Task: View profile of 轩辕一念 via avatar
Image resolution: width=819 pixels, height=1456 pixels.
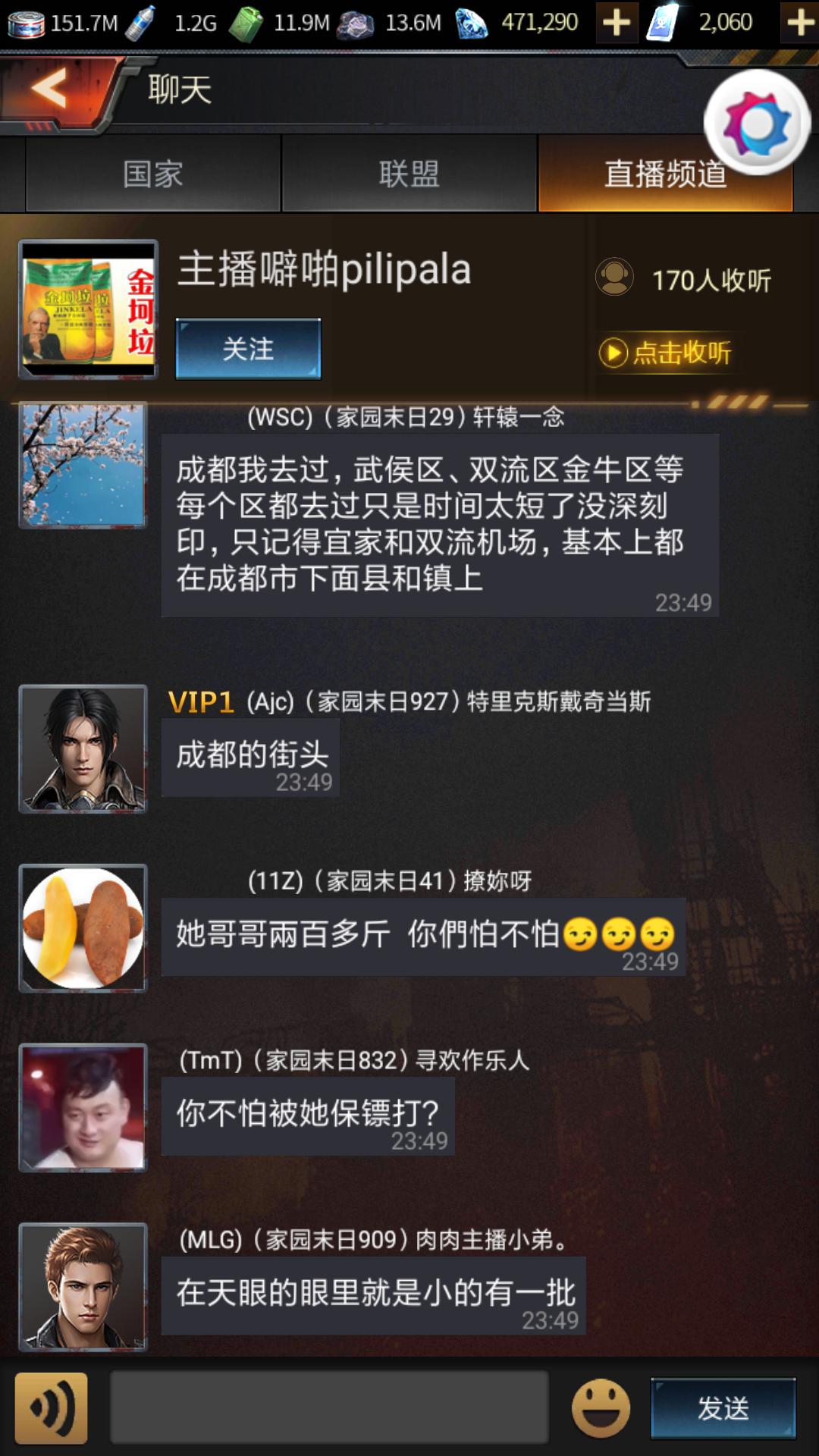Action: pyautogui.click(x=83, y=466)
